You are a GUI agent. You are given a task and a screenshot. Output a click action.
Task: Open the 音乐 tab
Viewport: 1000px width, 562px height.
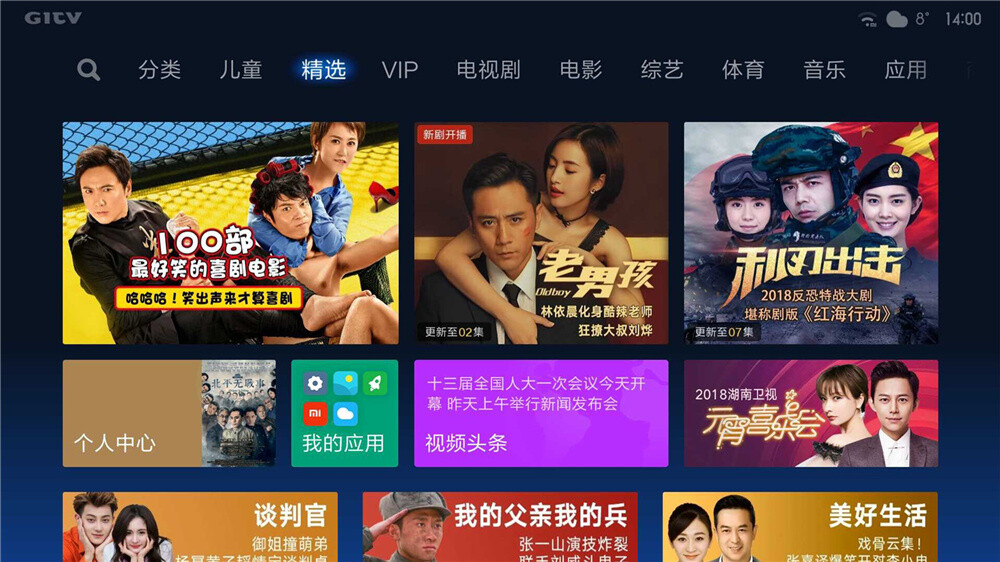tap(824, 70)
